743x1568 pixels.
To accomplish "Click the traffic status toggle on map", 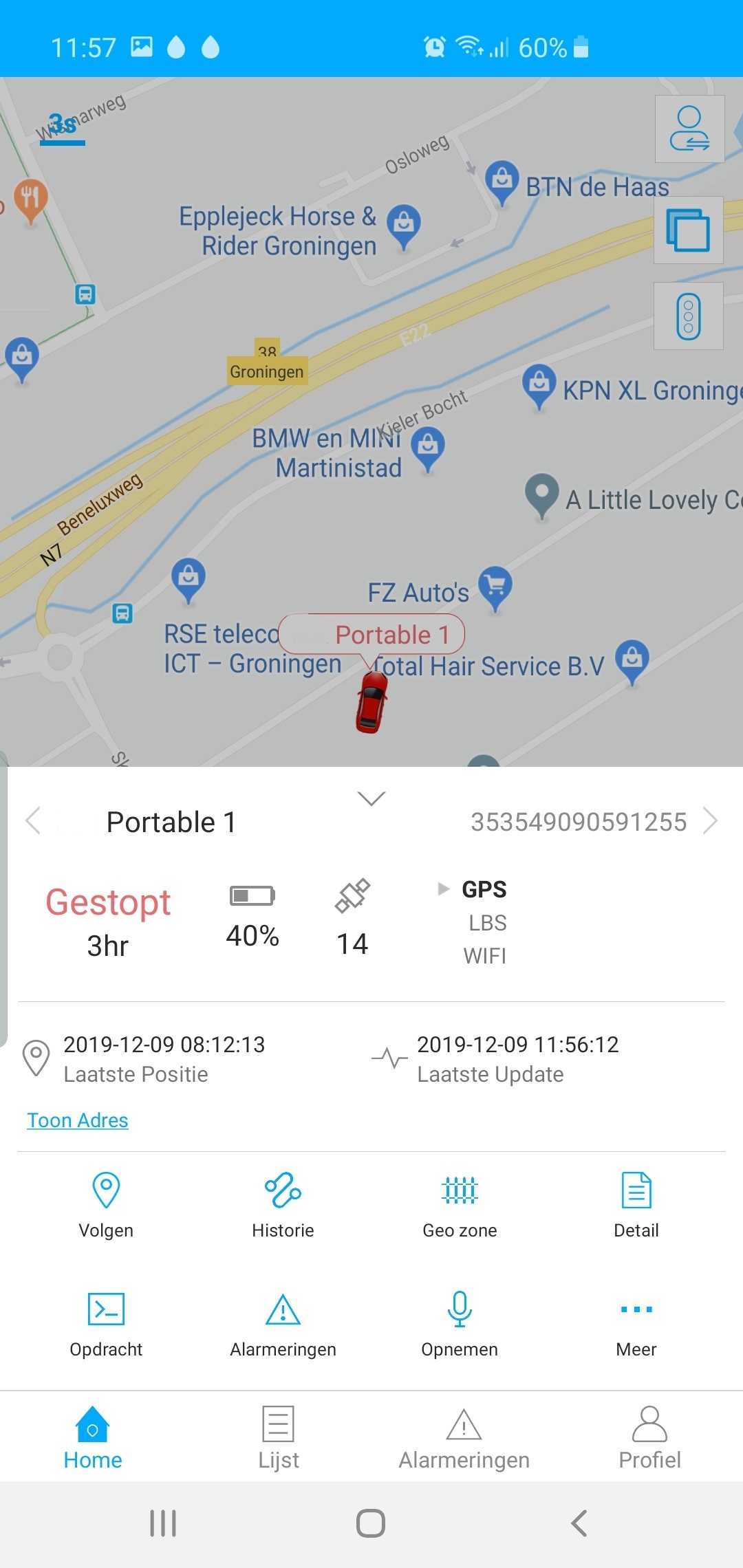I will 688,316.
